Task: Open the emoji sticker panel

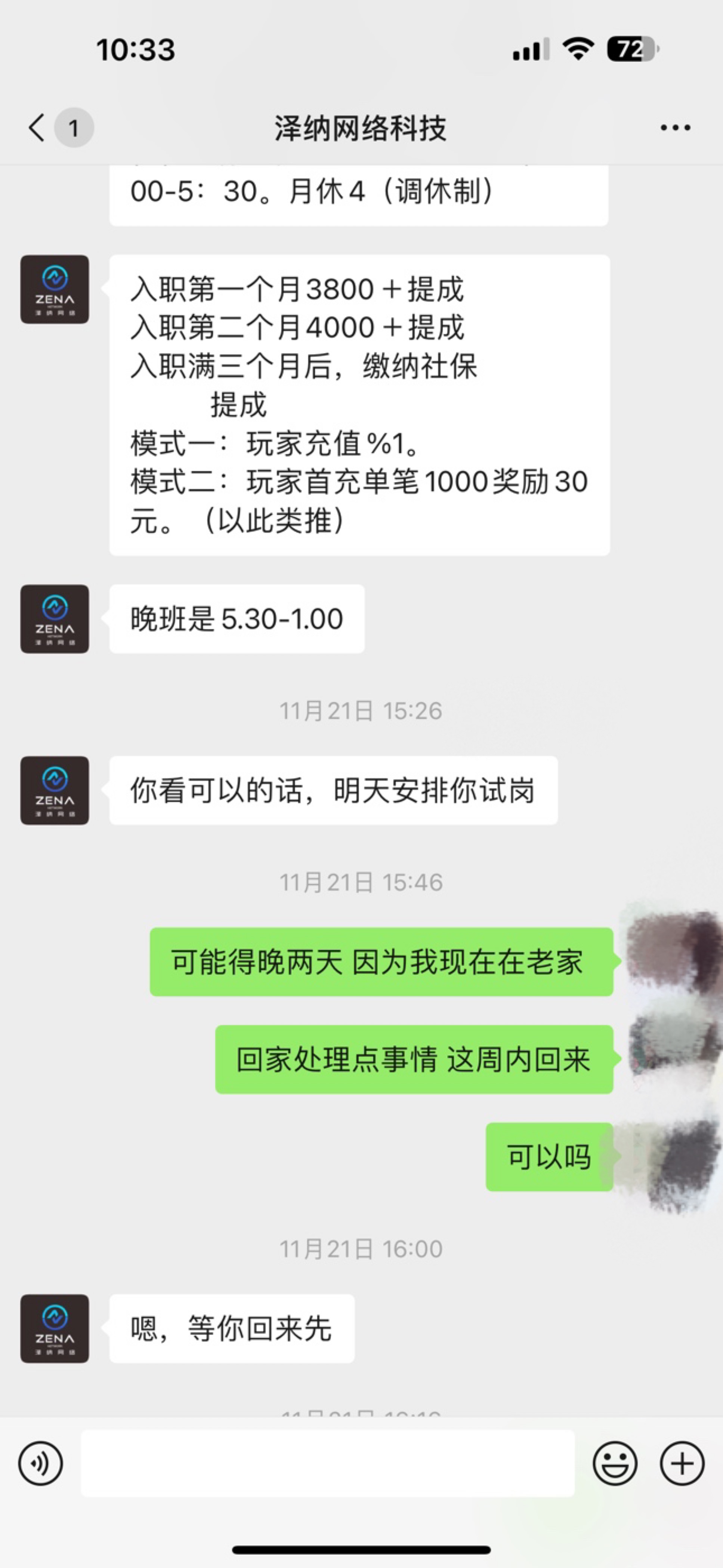Action: click(615, 1463)
